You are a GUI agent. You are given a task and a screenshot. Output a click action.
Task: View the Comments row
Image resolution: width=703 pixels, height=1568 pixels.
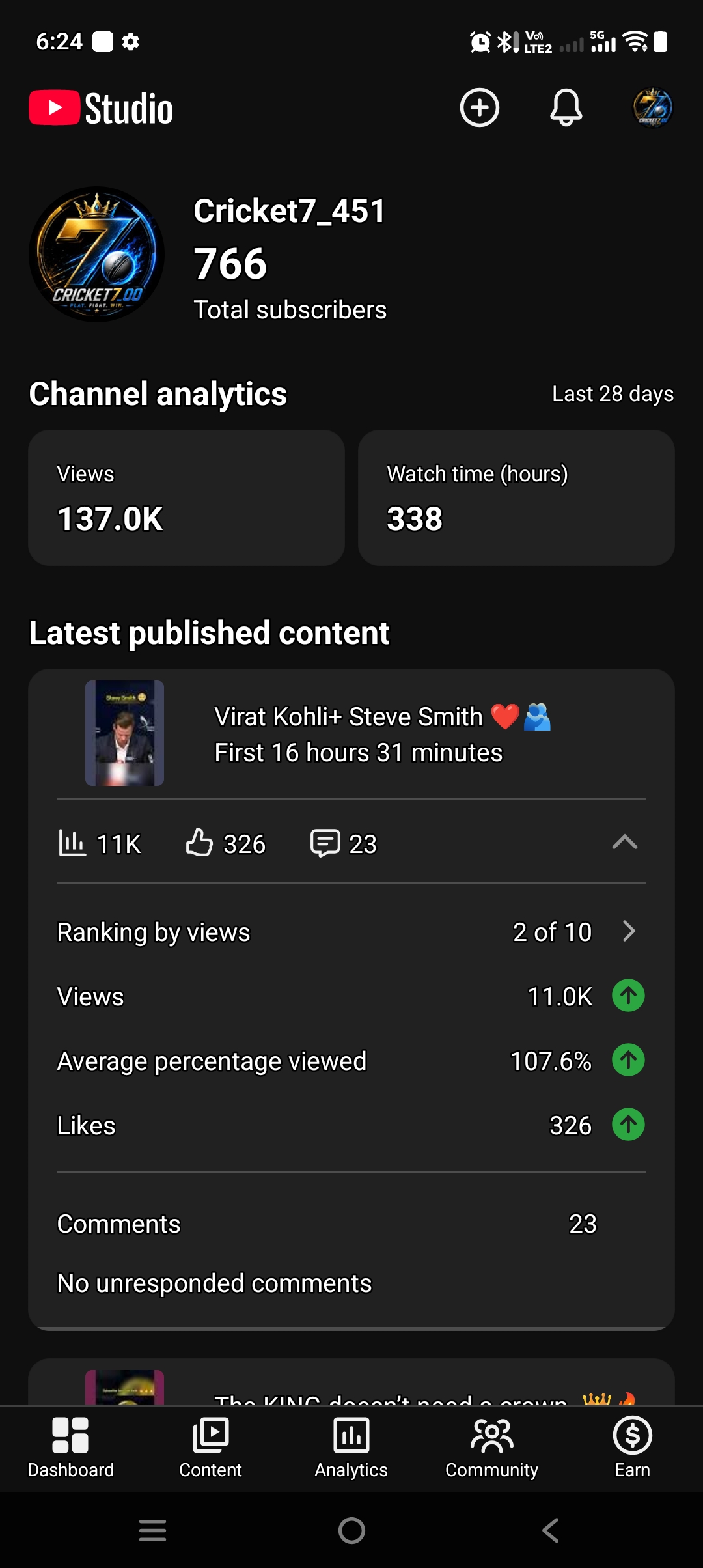(x=351, y=1224)
